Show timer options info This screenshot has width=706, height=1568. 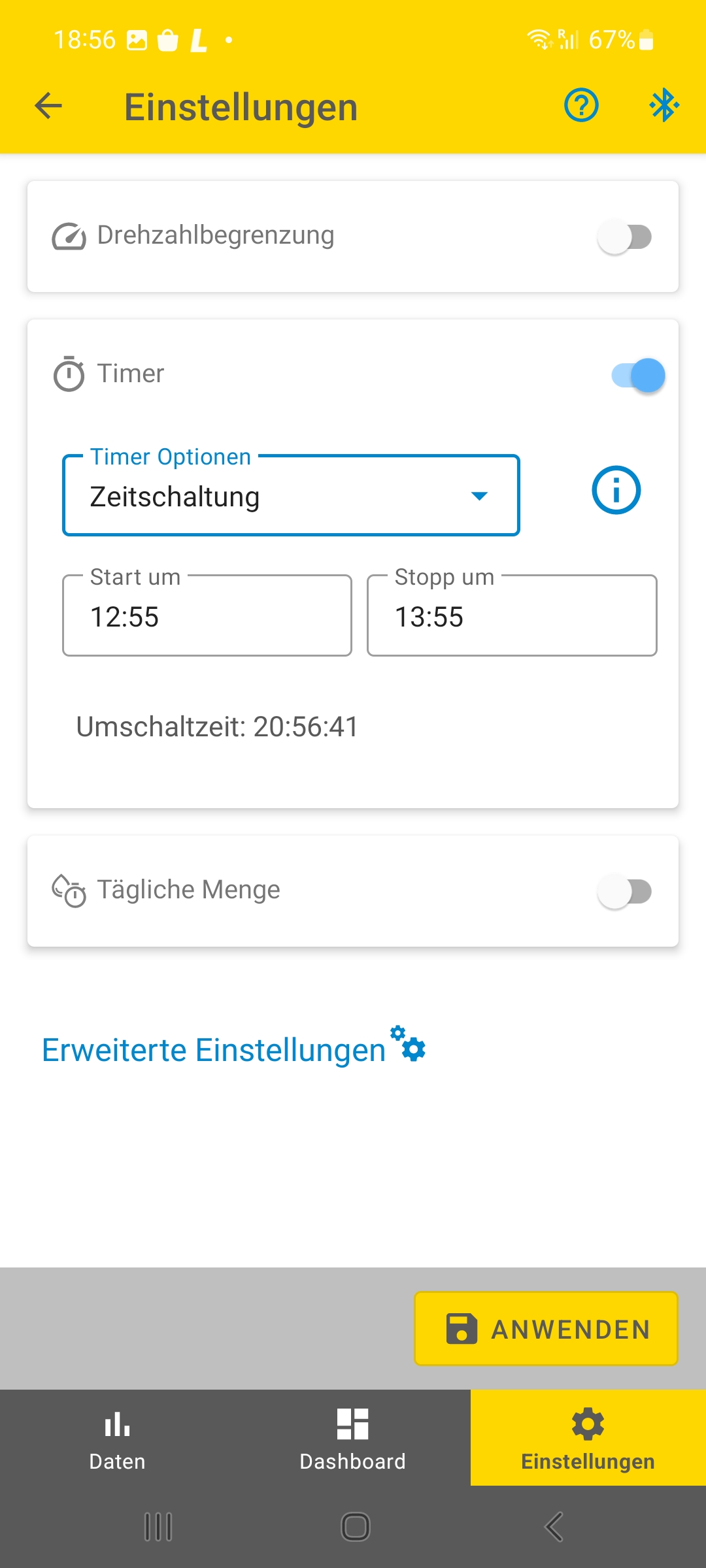(x=616, y=490)
